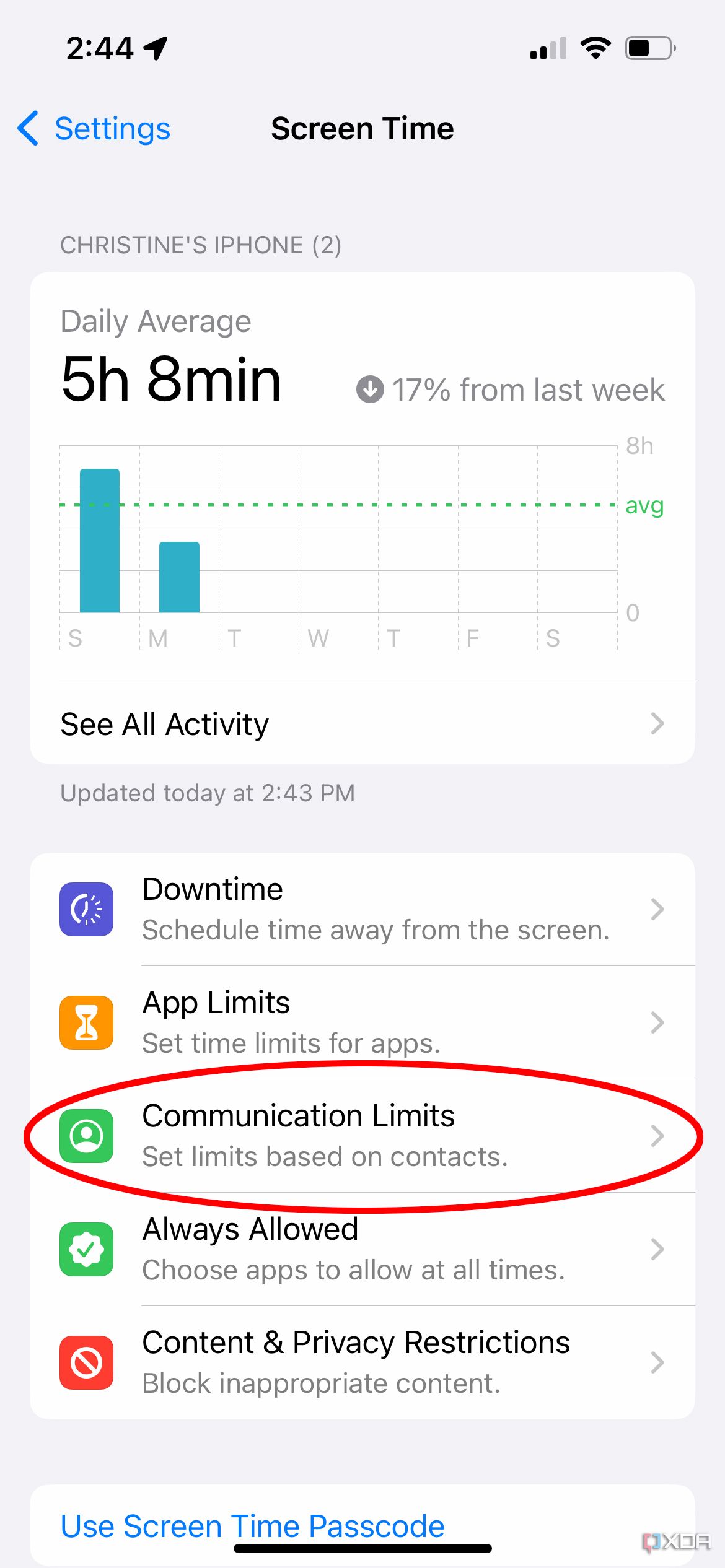
Task: Open Downtime settings
Action: 362,909
